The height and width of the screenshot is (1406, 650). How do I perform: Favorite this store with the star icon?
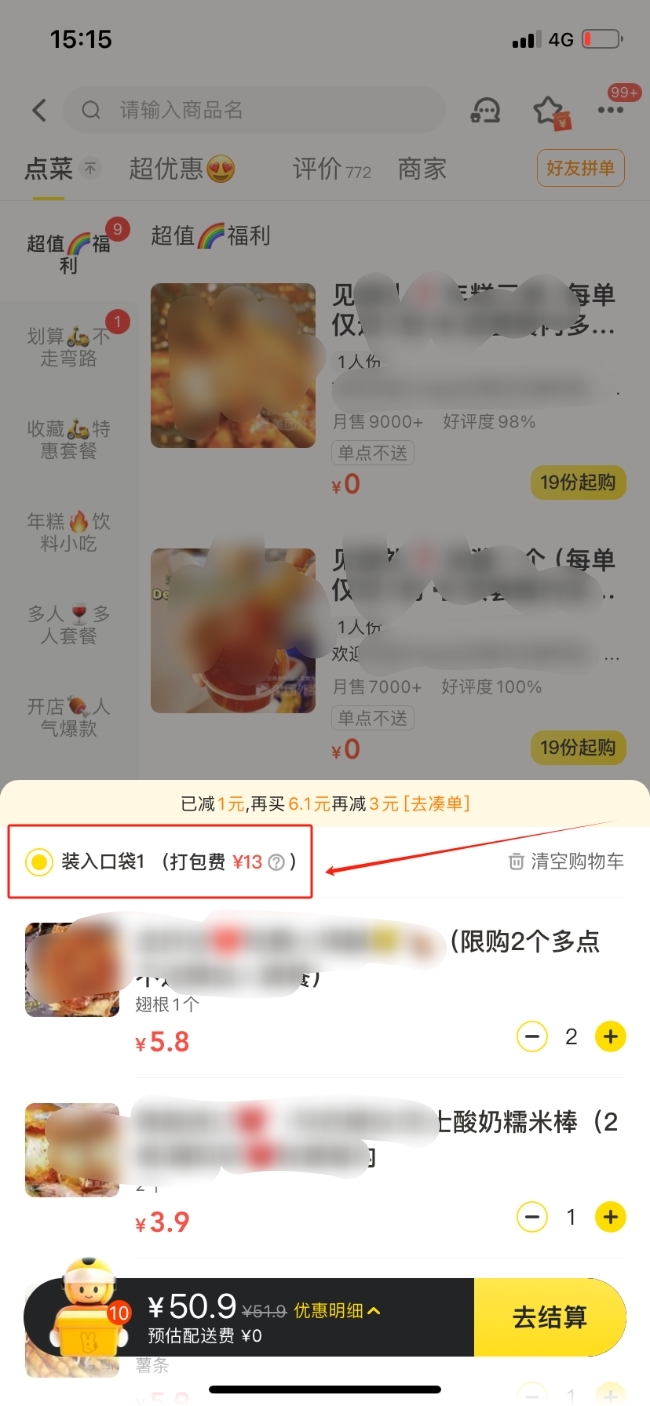point(548,111)
